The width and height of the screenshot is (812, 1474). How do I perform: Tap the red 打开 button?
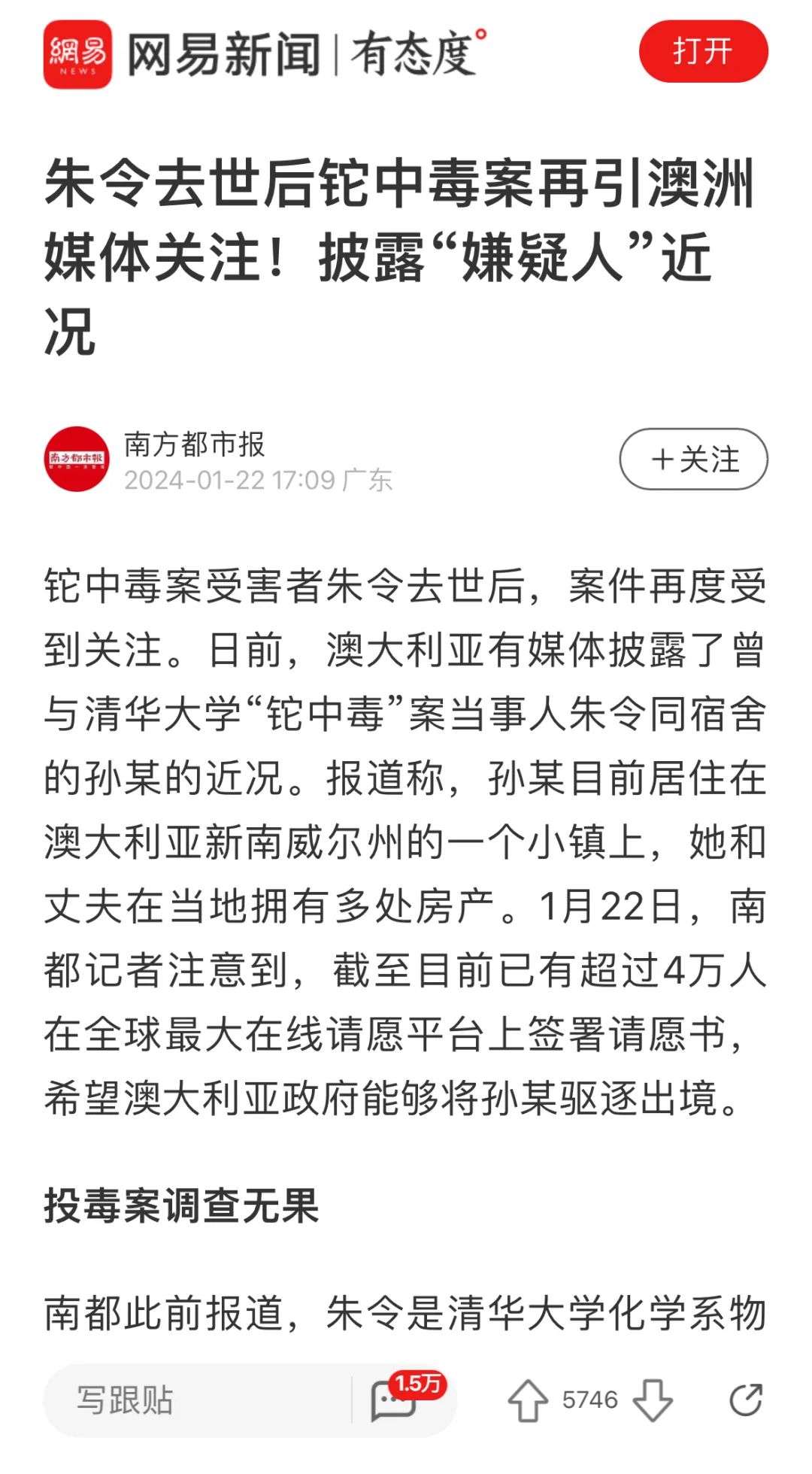click(x=703, y=51)
